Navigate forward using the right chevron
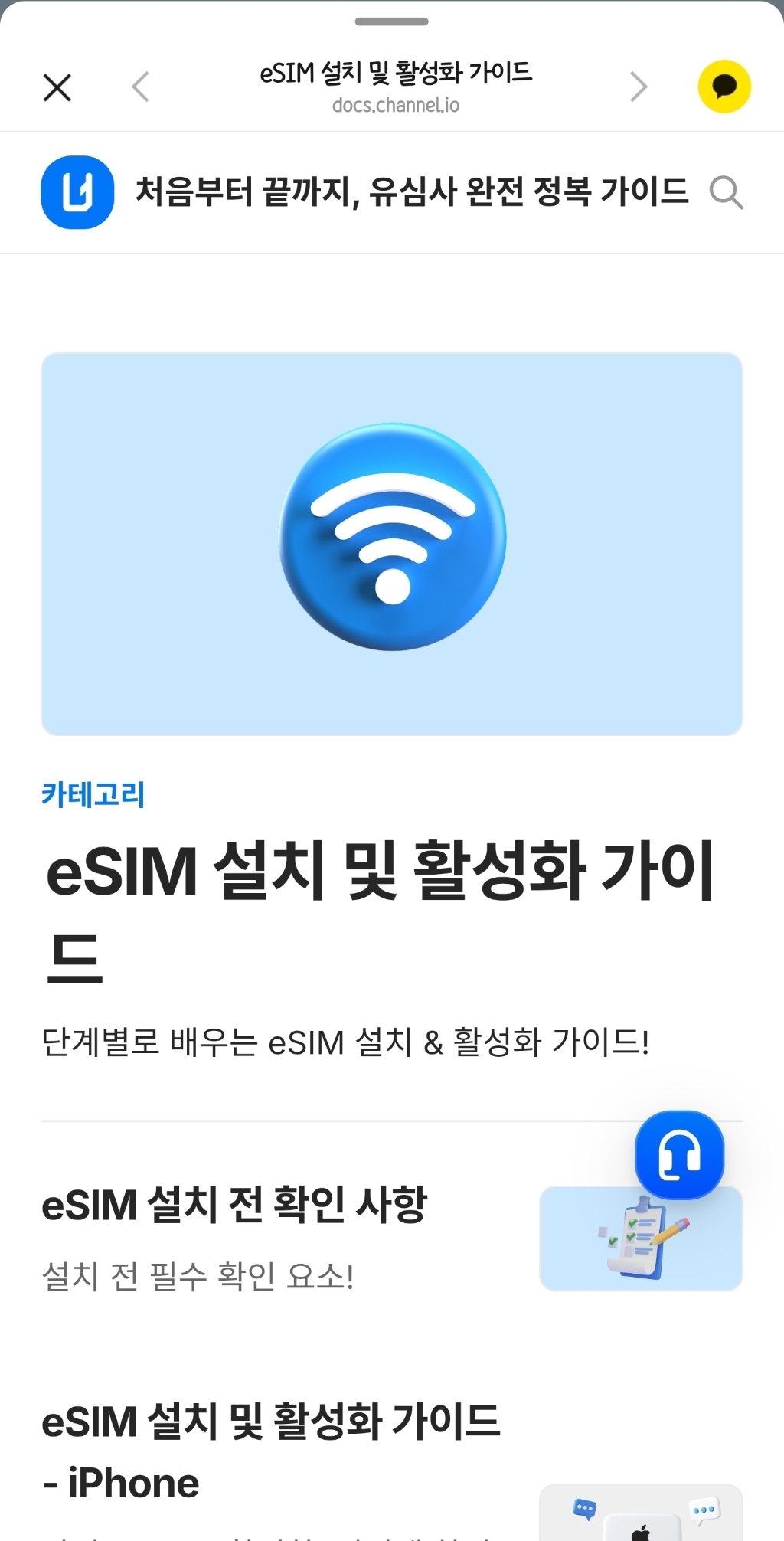Image resolution: width=784 pixels, height=1541 pixels. [638, 87]
